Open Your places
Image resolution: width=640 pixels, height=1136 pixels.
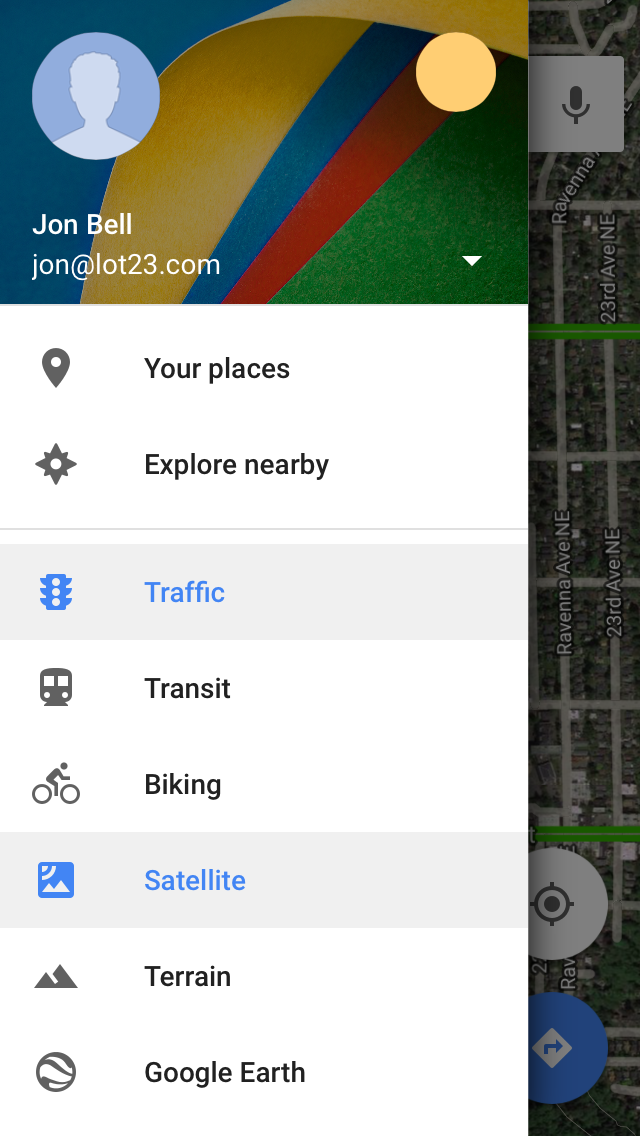coord(217,369)
